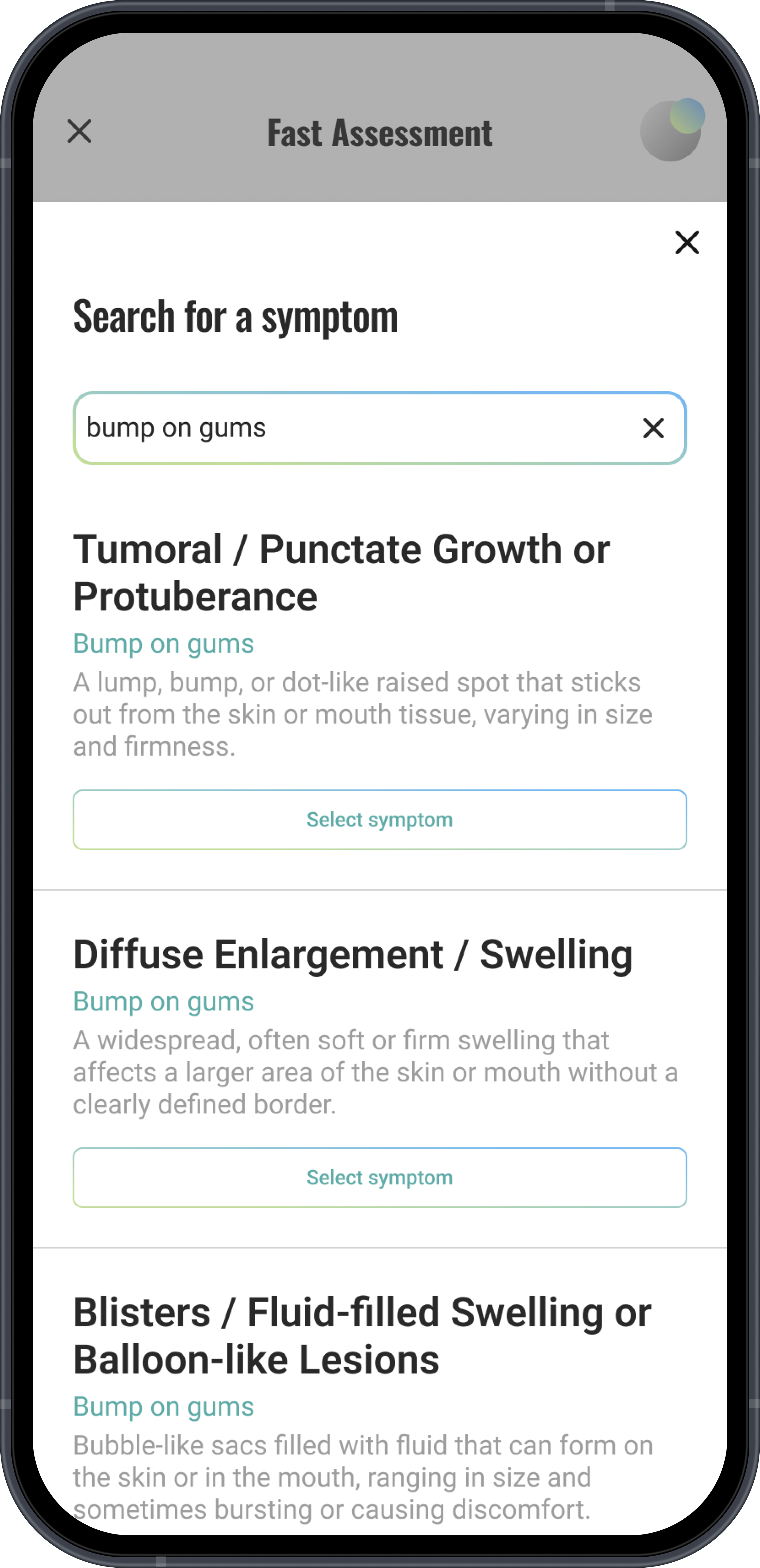
Task: Clear the 'bump on gums' search text
Action: [x=653, y=428]
